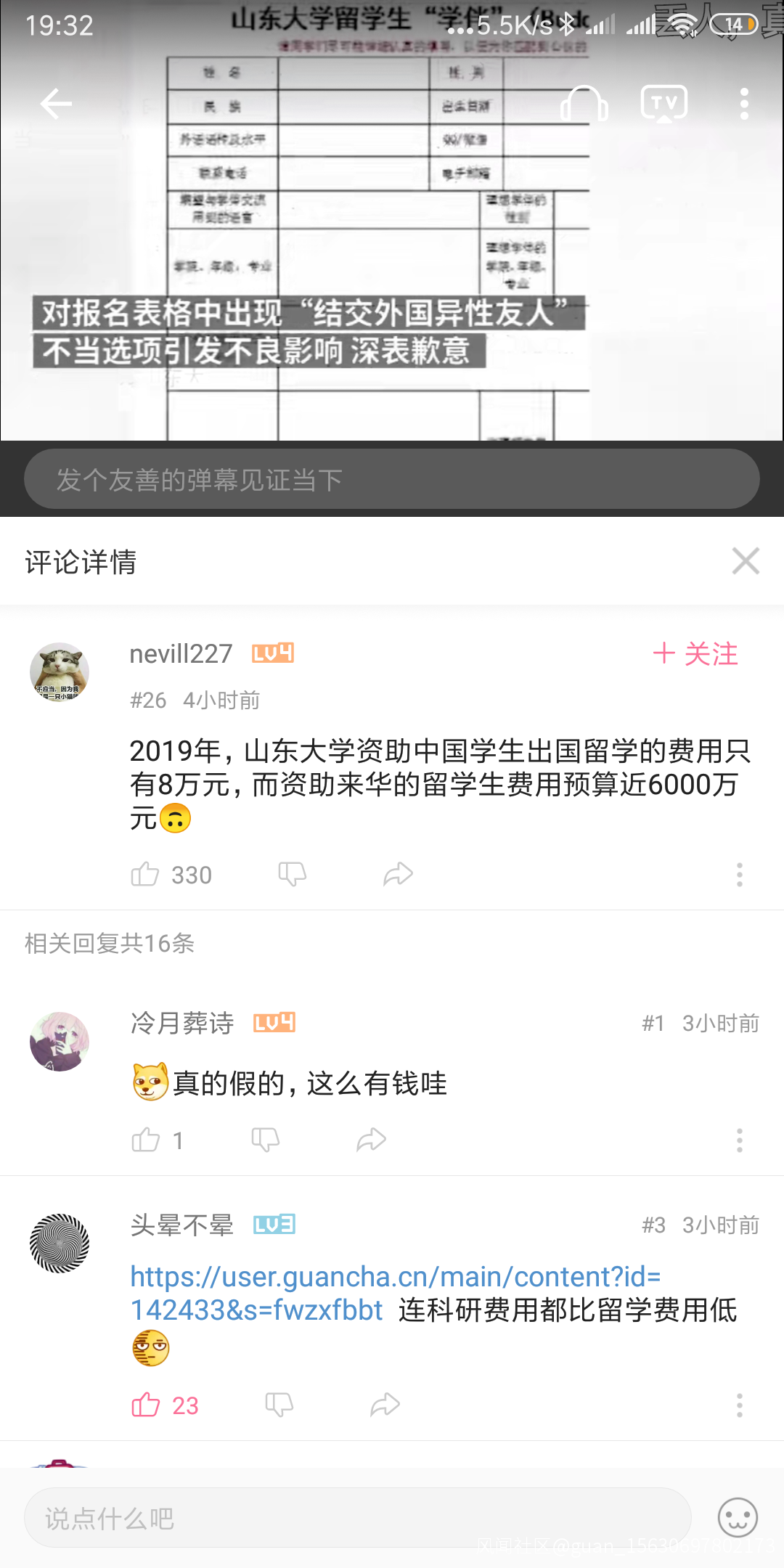The height and width of the screenshot is (1568, 784).
Task: Cast the video to TV
Action: [664, 104]
